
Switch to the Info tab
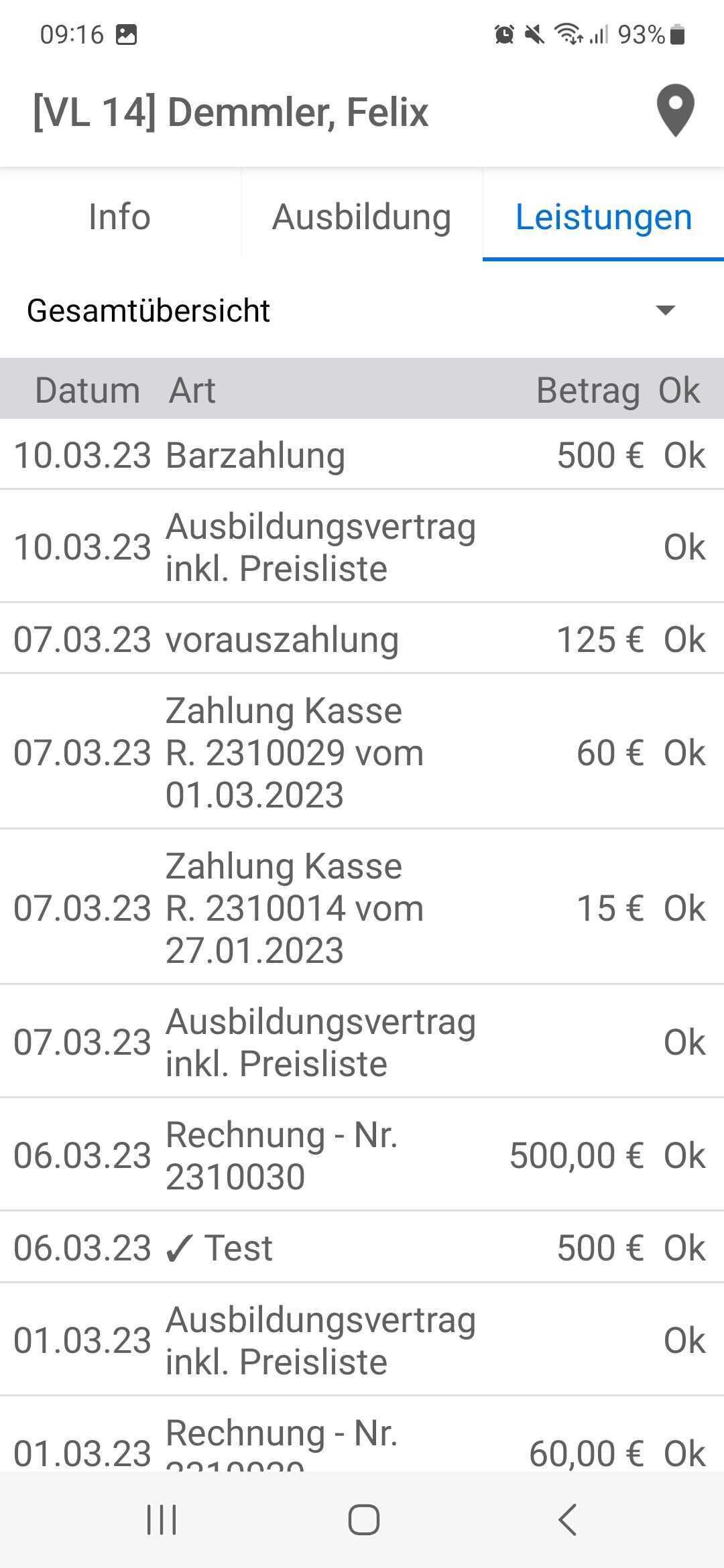(120, 217)
